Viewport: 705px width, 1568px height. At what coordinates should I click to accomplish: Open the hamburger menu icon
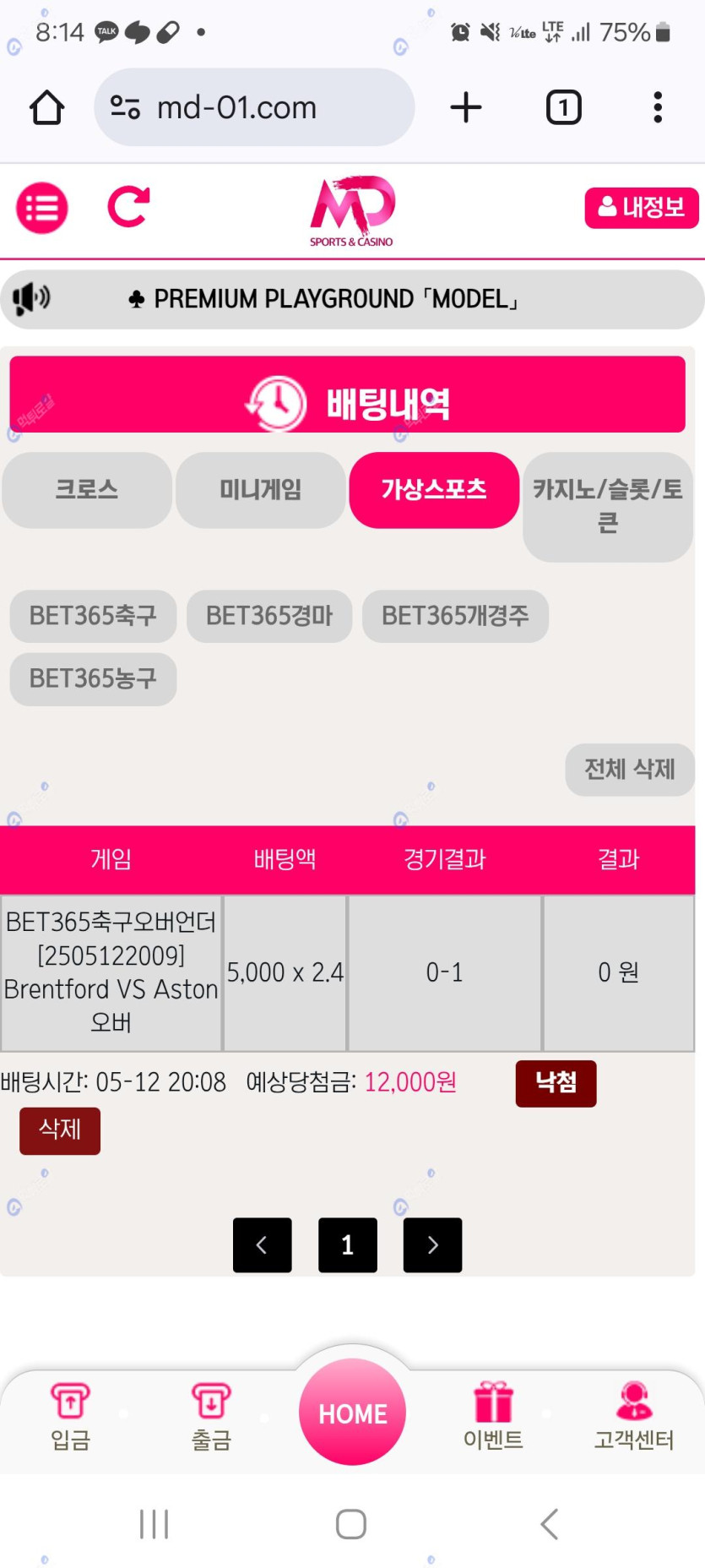(x=42, y=208)
